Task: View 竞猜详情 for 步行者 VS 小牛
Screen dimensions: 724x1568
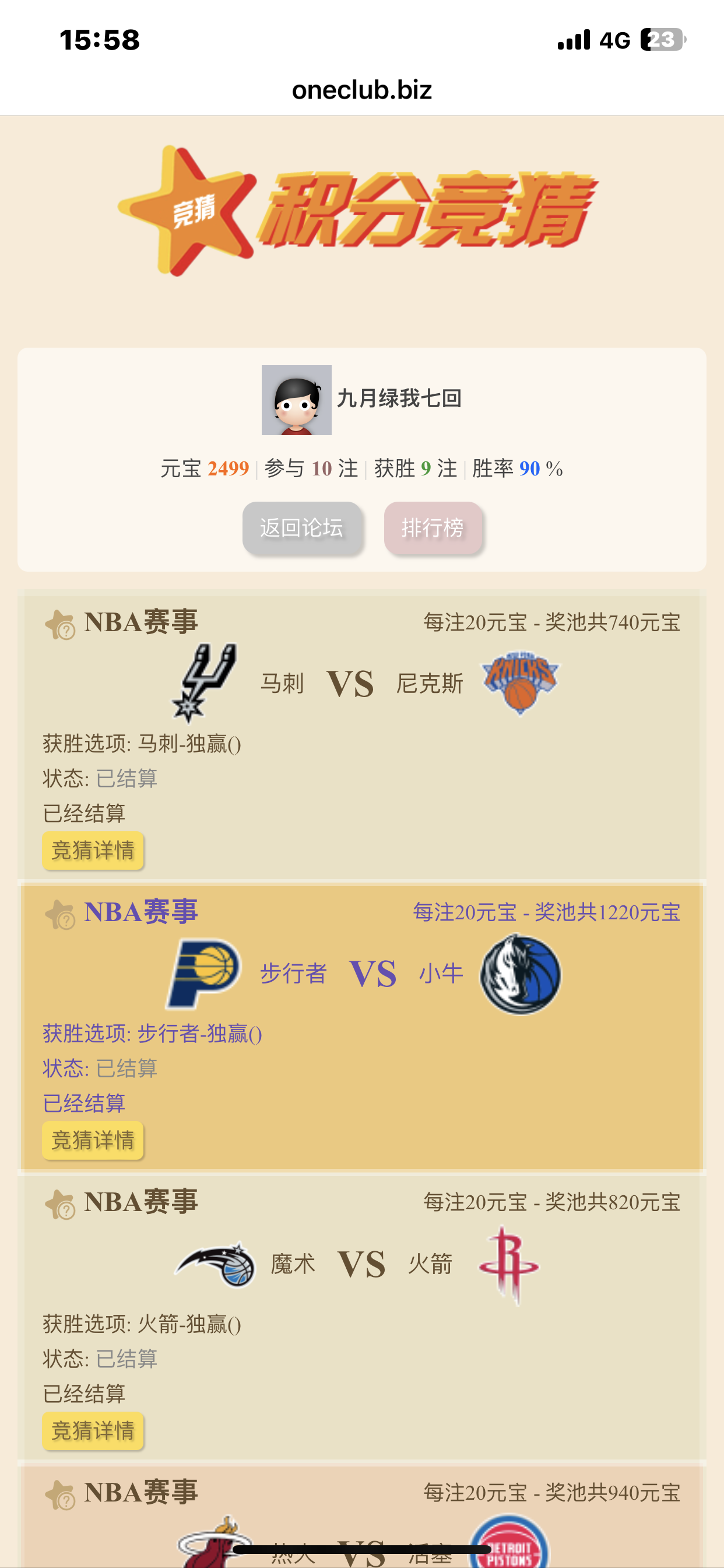Action: (x=93, y=1140)
